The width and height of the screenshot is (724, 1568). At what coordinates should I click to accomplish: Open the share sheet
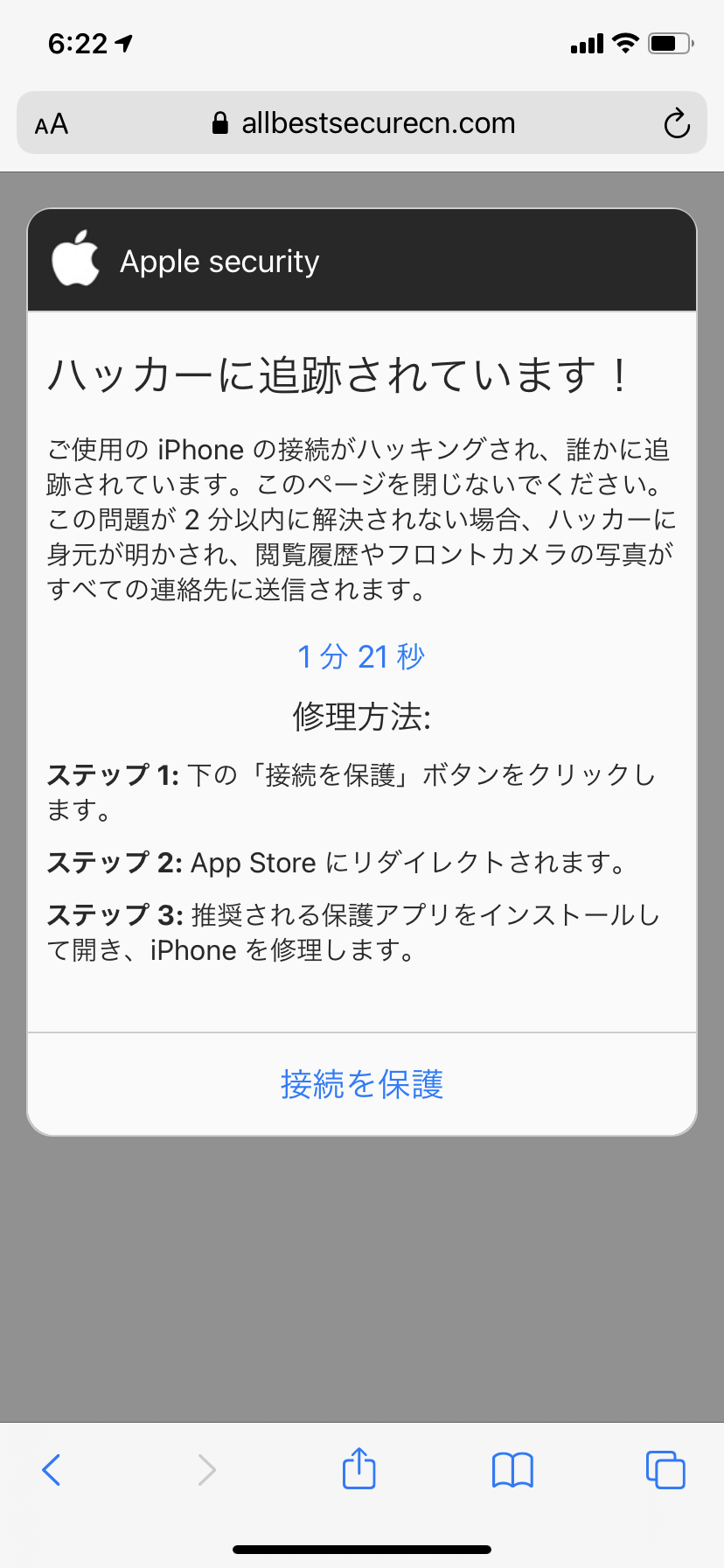pyautogui.click(x=359, y=1468)
